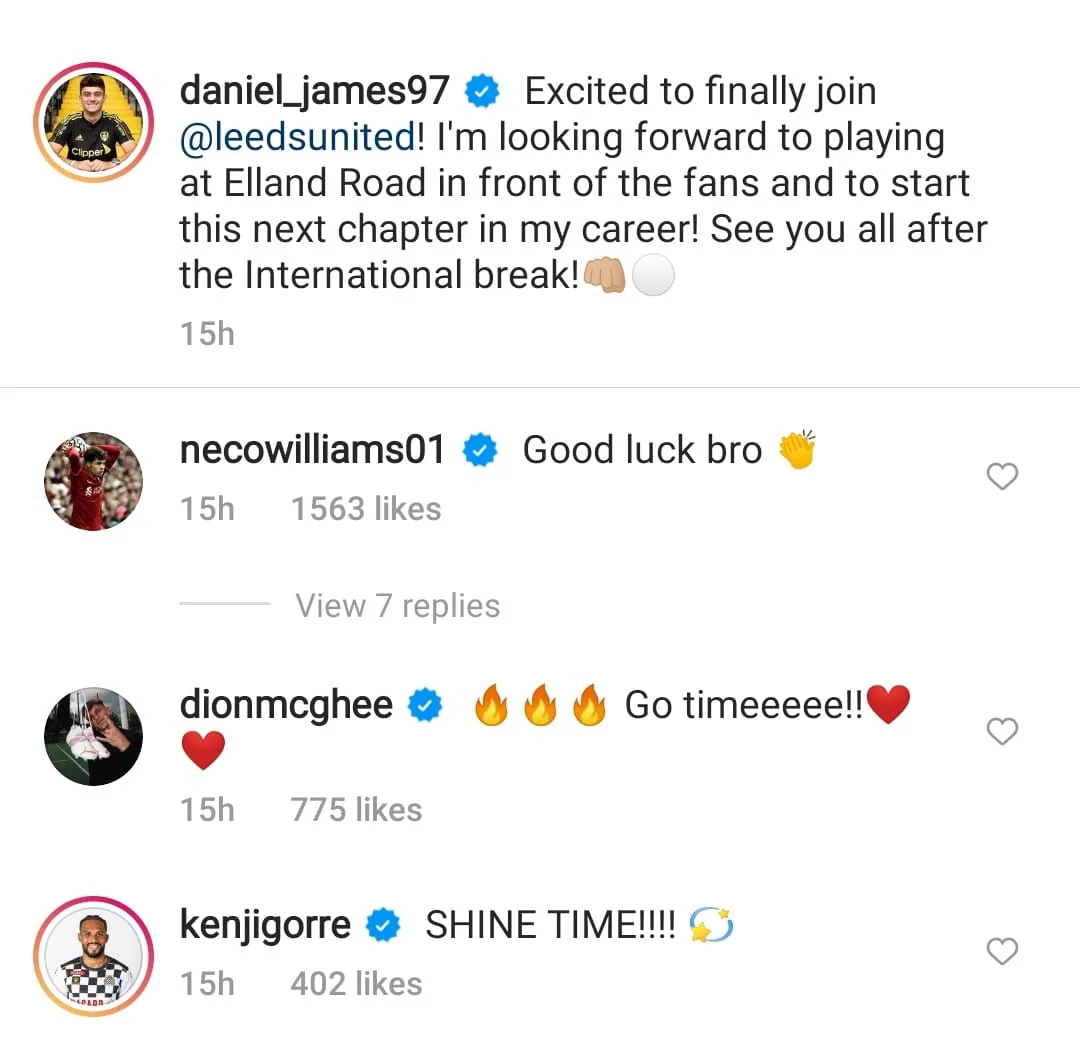
Task: See the 775 likes on dionmcghee's comment
Action: coord(356,809)
